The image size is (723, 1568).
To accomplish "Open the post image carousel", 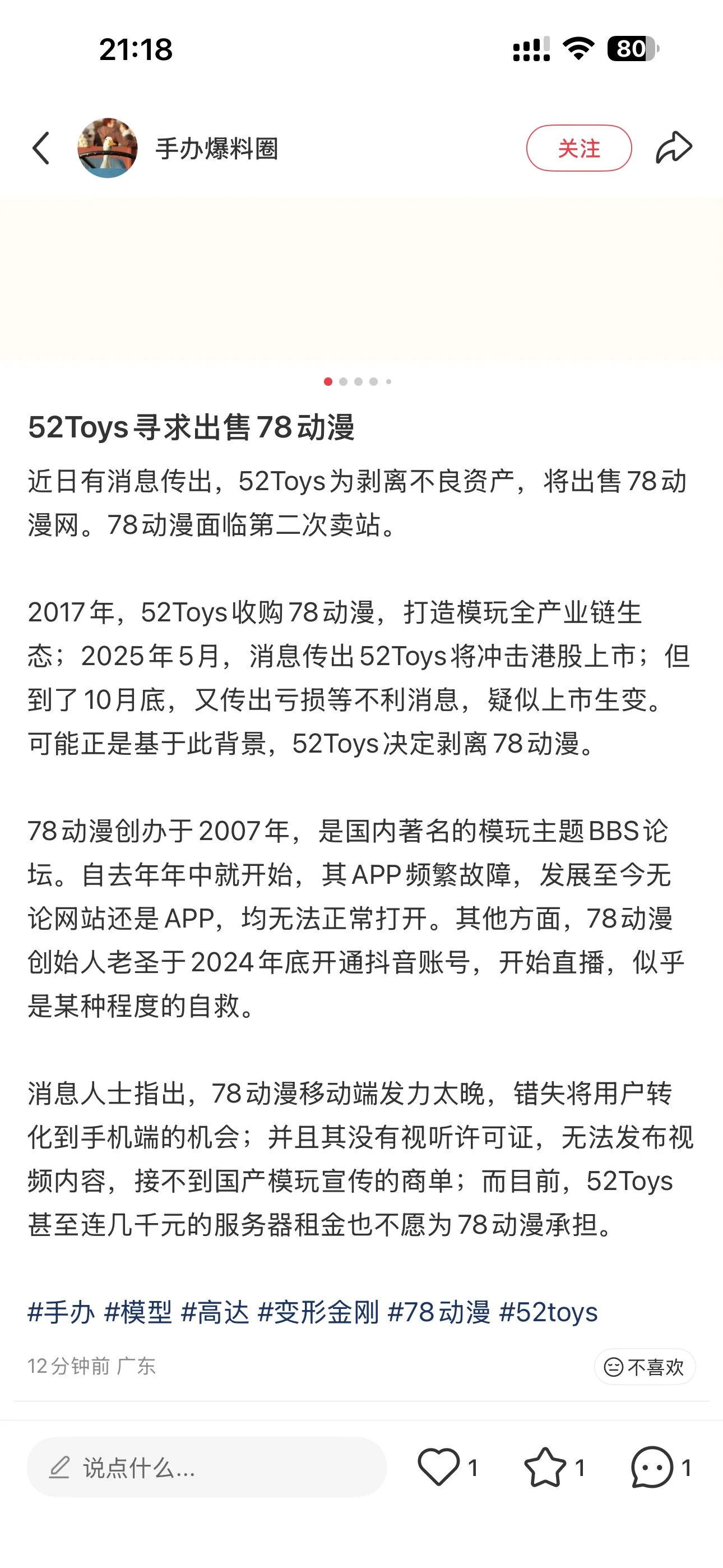I will tap(361, 280).
